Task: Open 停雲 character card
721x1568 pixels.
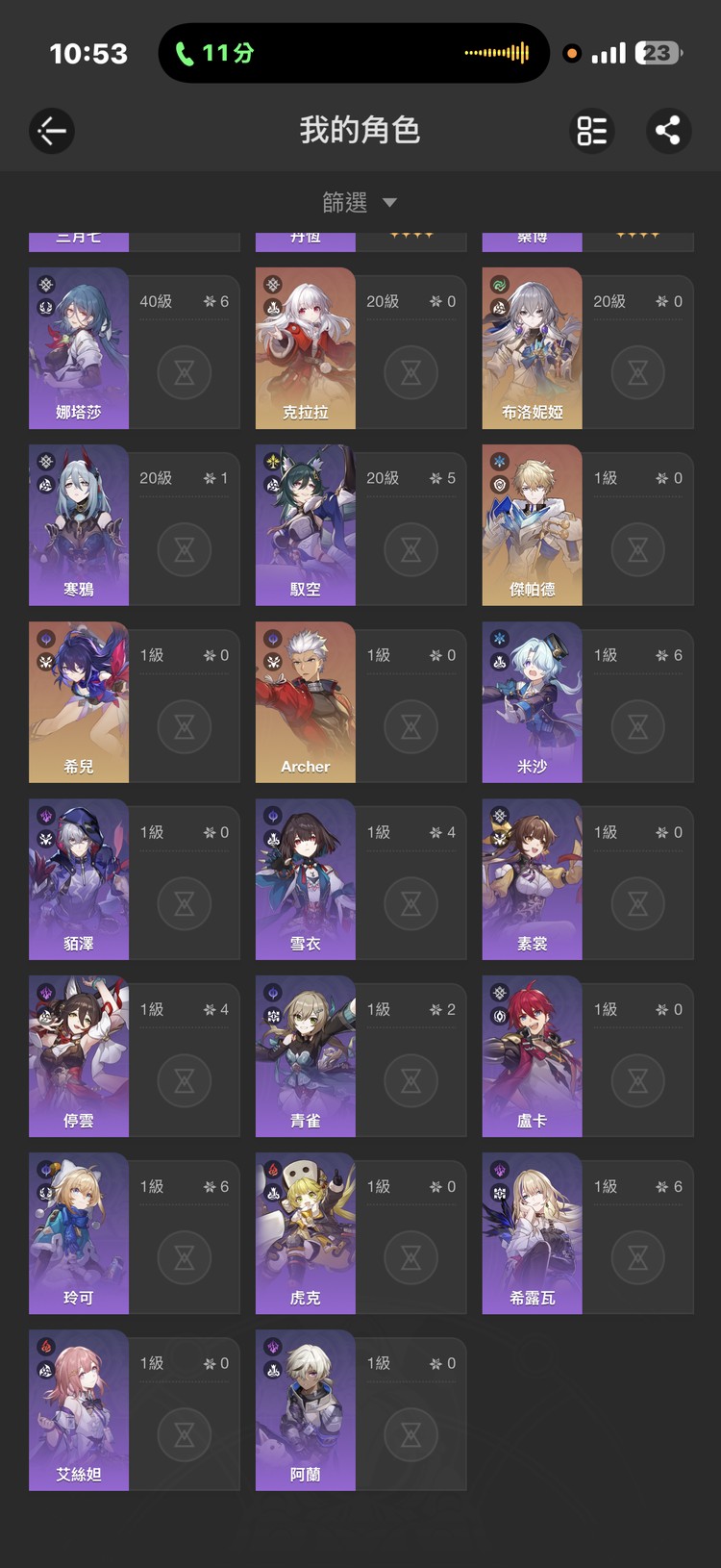Action: coord(79,1056)
